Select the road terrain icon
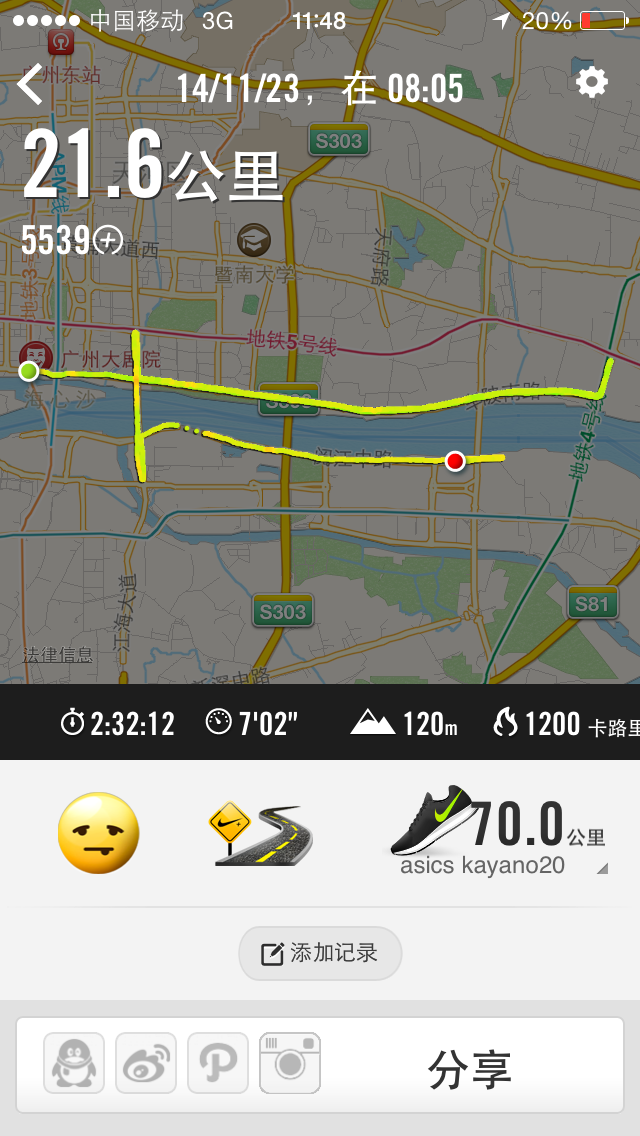Viewport: 640px width, 1136px height. (260, 832)
